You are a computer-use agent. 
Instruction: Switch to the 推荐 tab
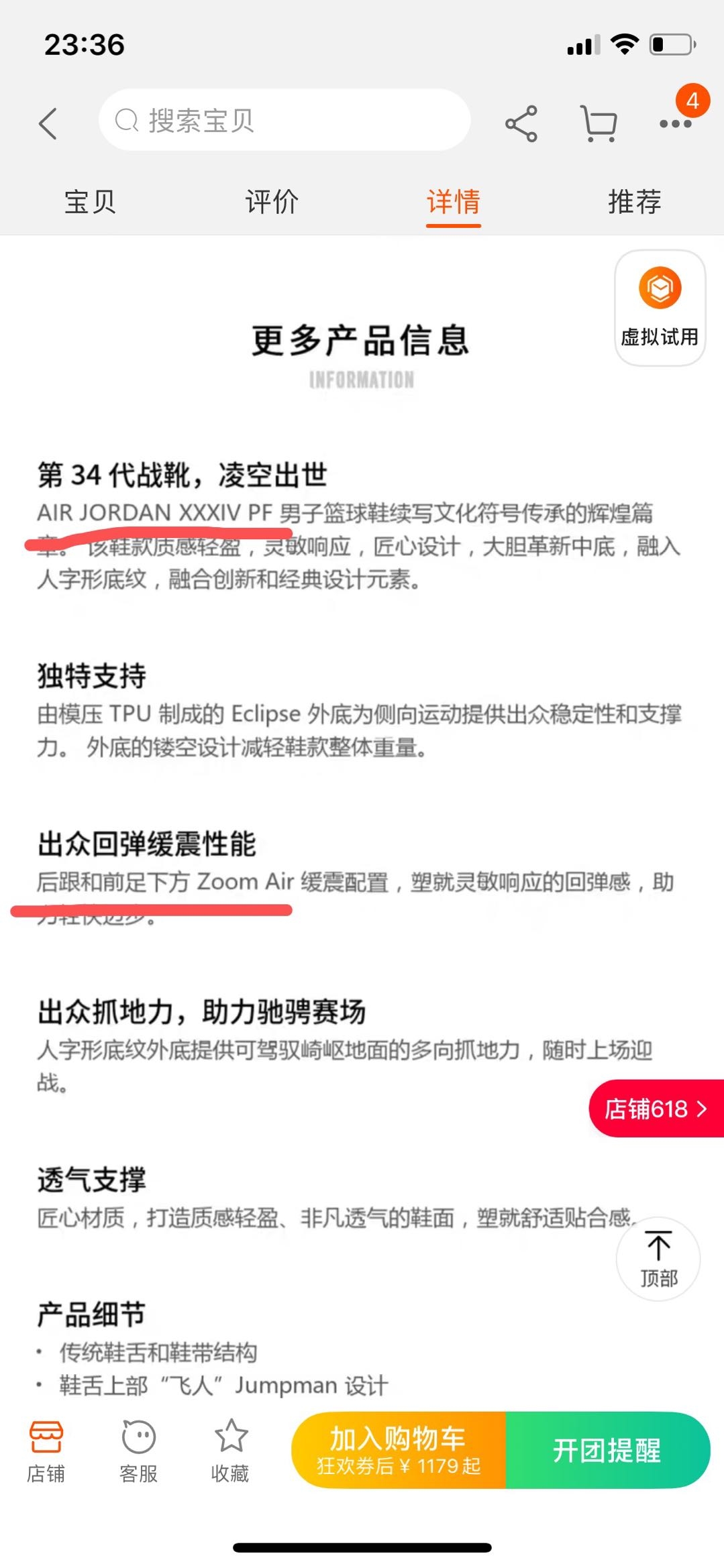point(635,202)
